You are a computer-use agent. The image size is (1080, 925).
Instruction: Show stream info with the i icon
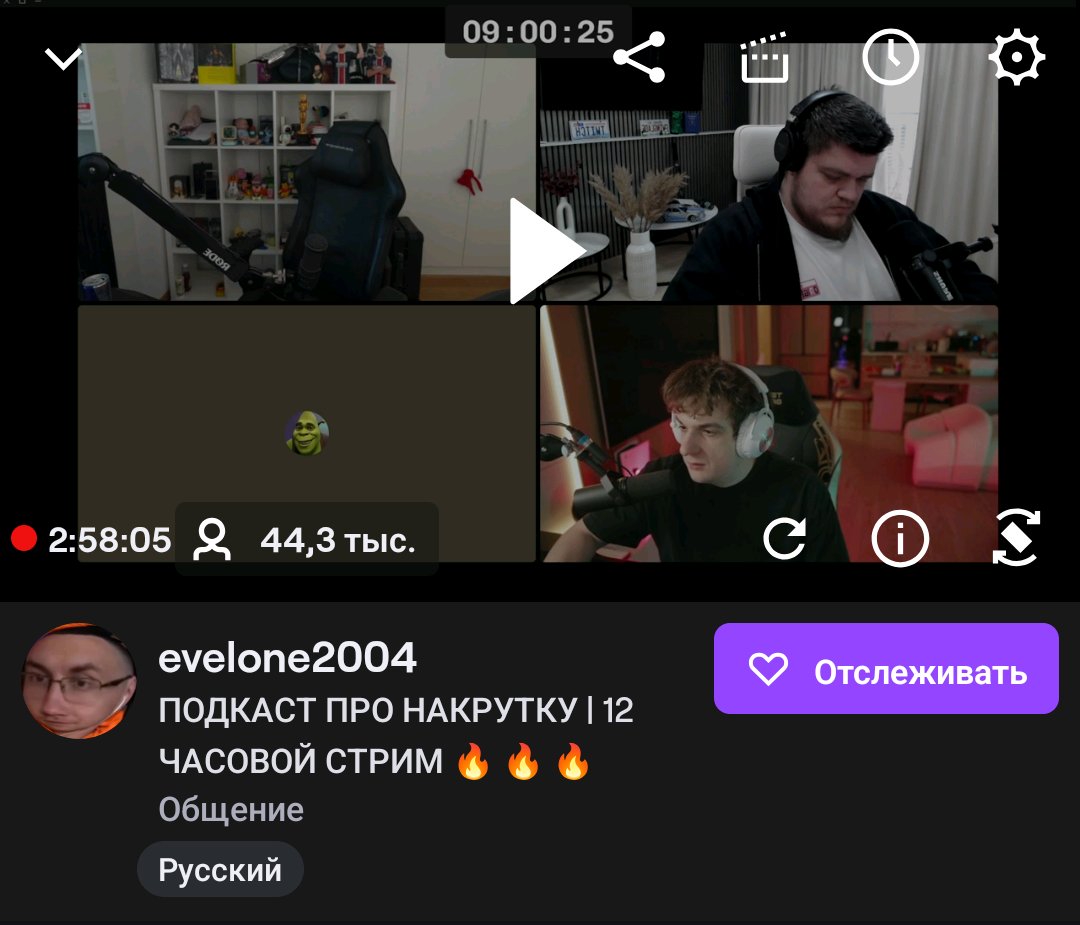900,539
